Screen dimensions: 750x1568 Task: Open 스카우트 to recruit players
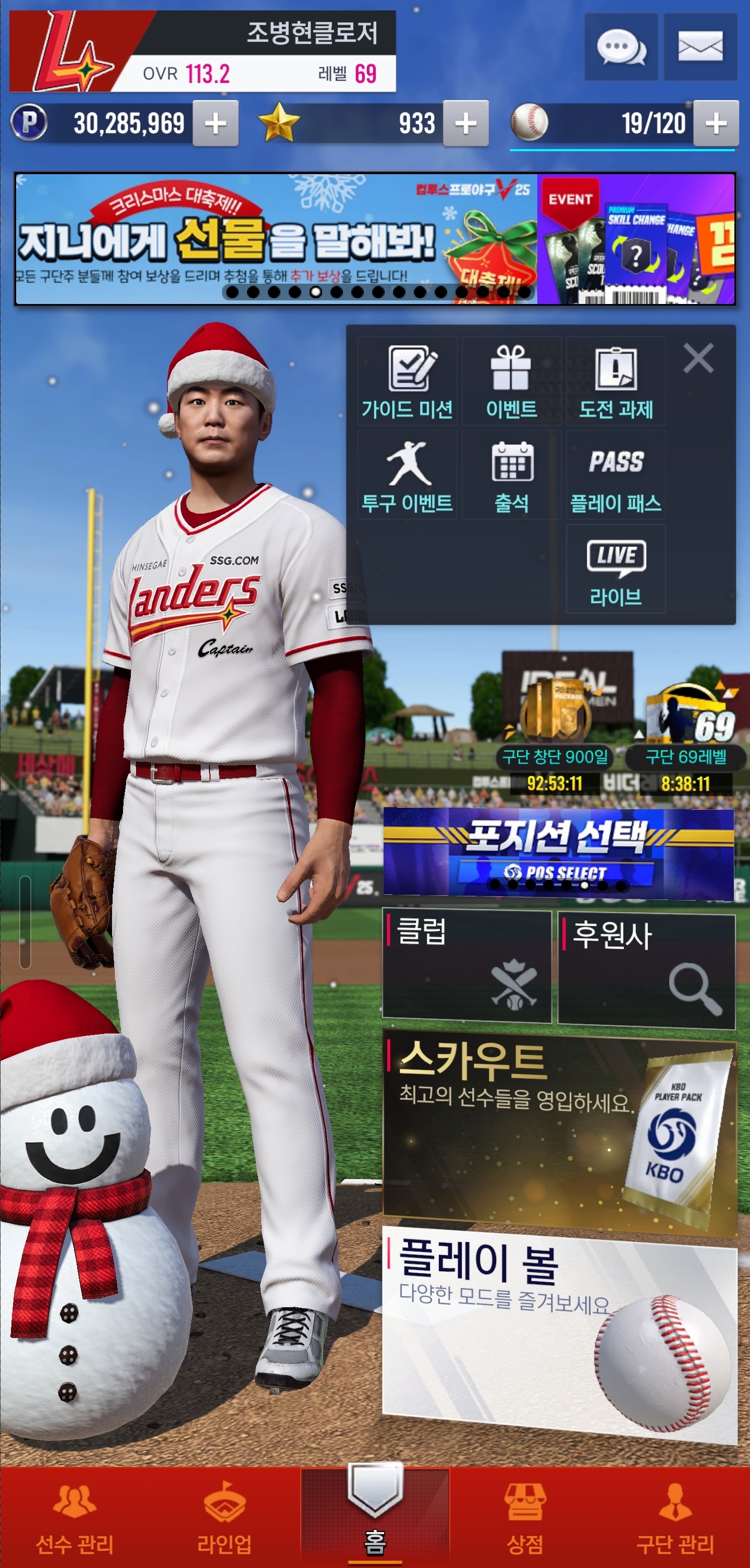click(558, 1132)
